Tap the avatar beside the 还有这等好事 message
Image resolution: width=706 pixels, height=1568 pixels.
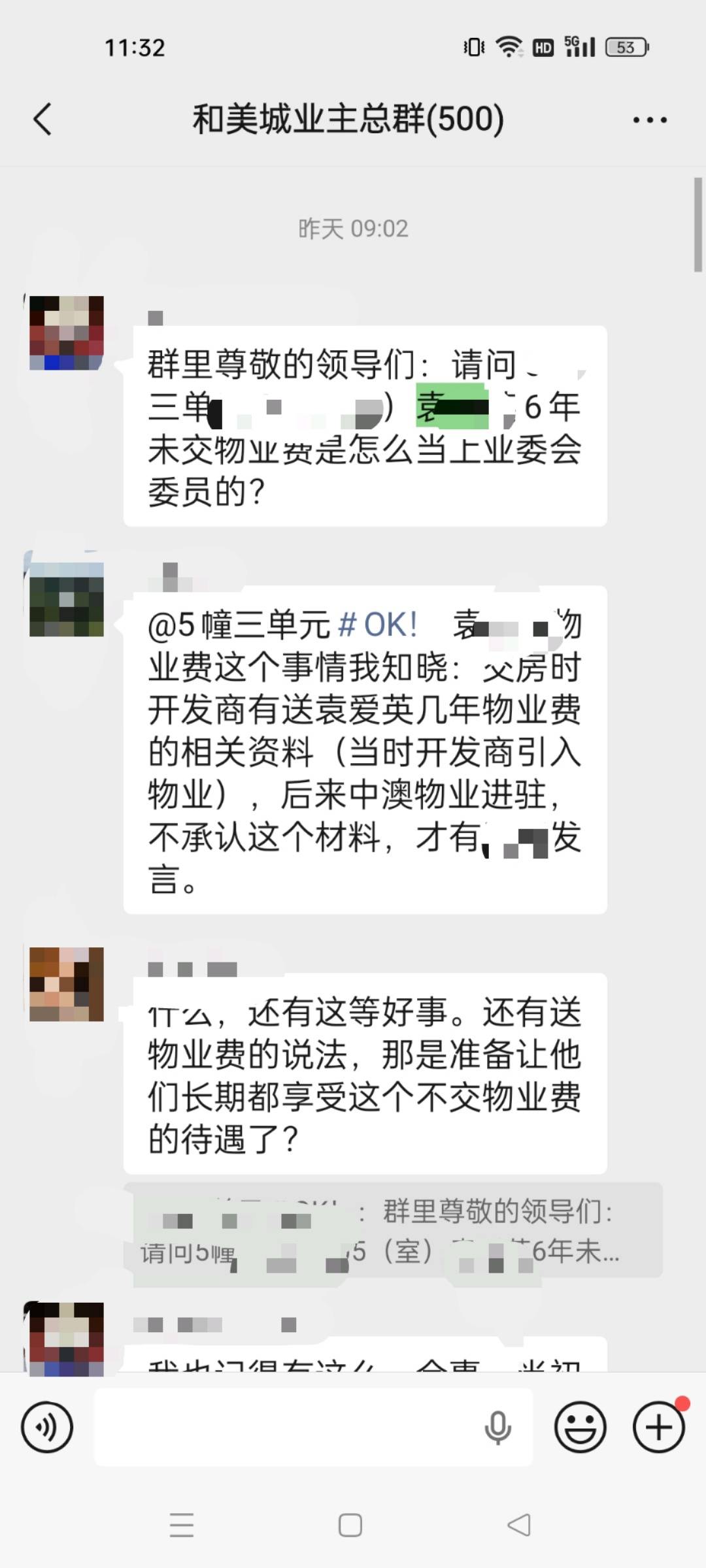[67, 985]
